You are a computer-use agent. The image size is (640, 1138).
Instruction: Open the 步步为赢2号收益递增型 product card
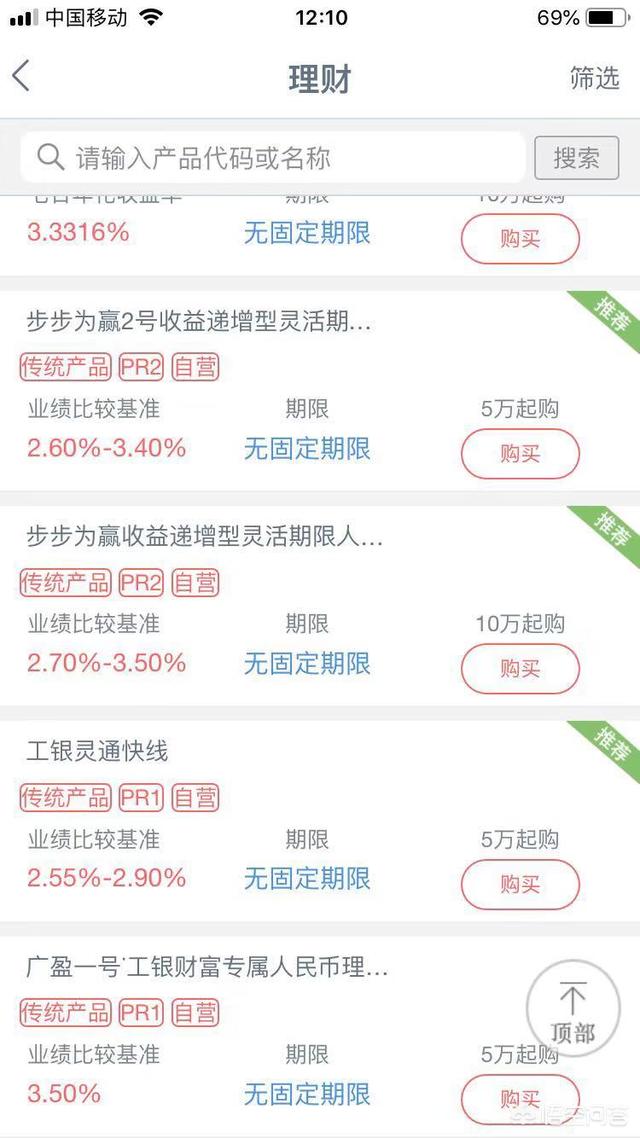pyautogui.click(x=320, y=390)
